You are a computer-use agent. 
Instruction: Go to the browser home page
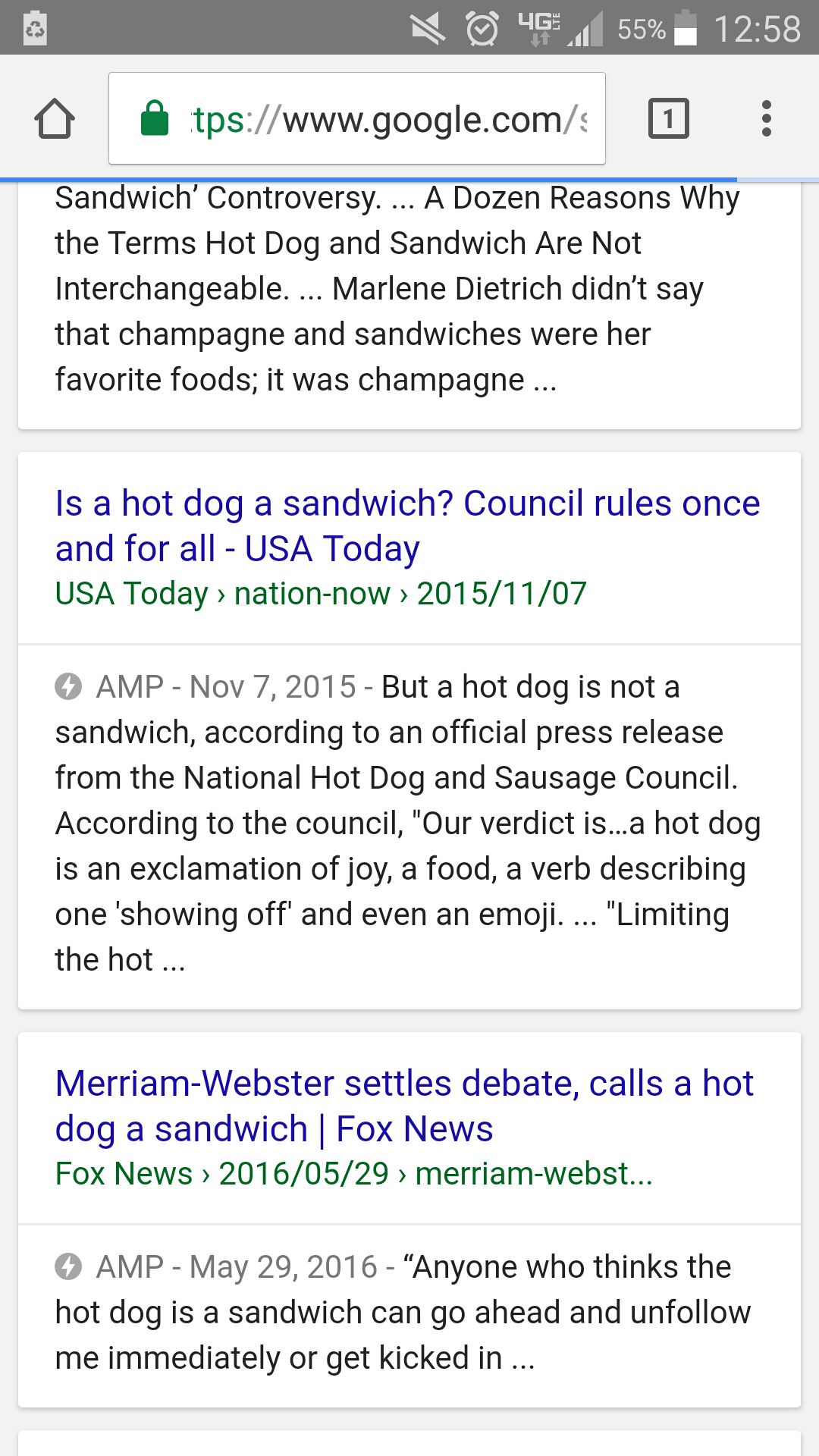click(x=55, y=119)
